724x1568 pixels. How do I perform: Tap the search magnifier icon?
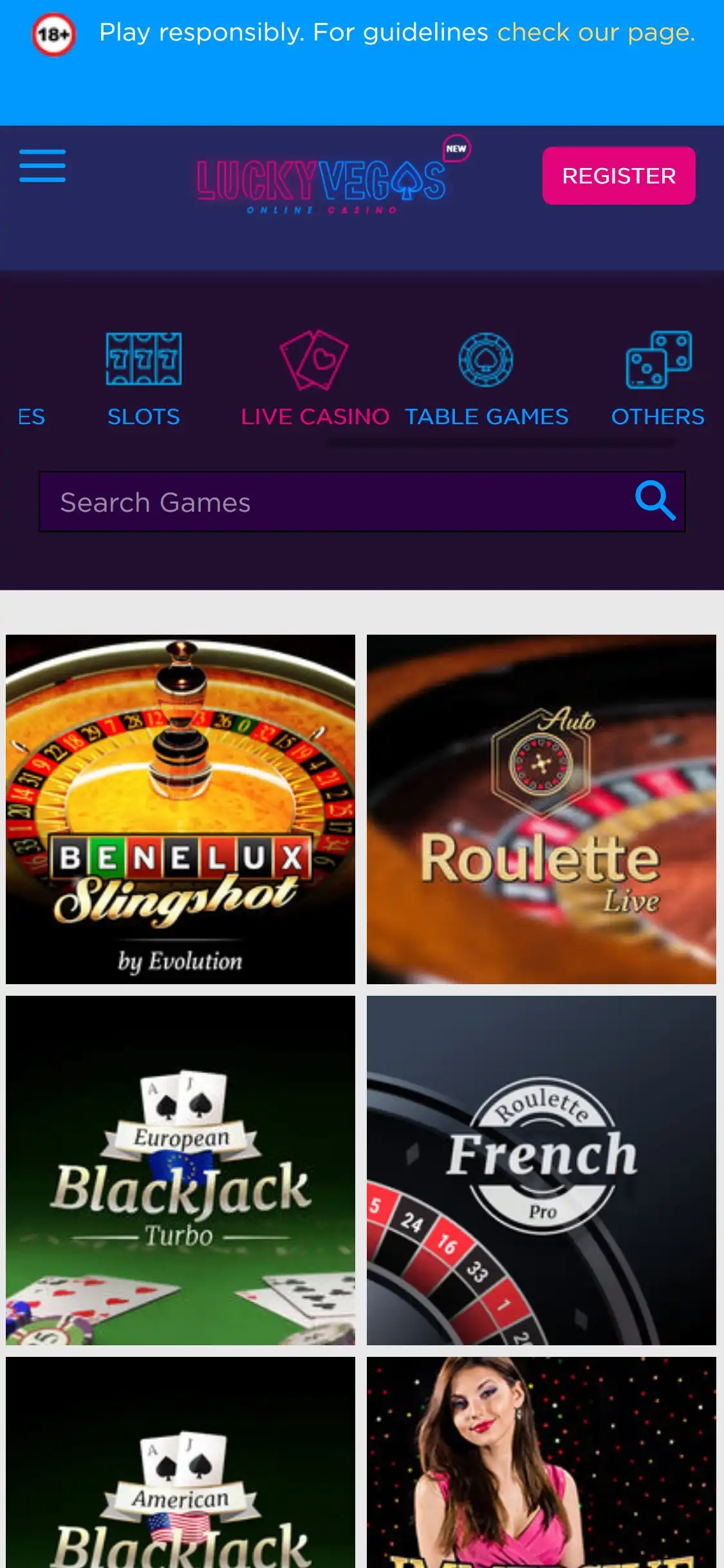pos(655,501)
